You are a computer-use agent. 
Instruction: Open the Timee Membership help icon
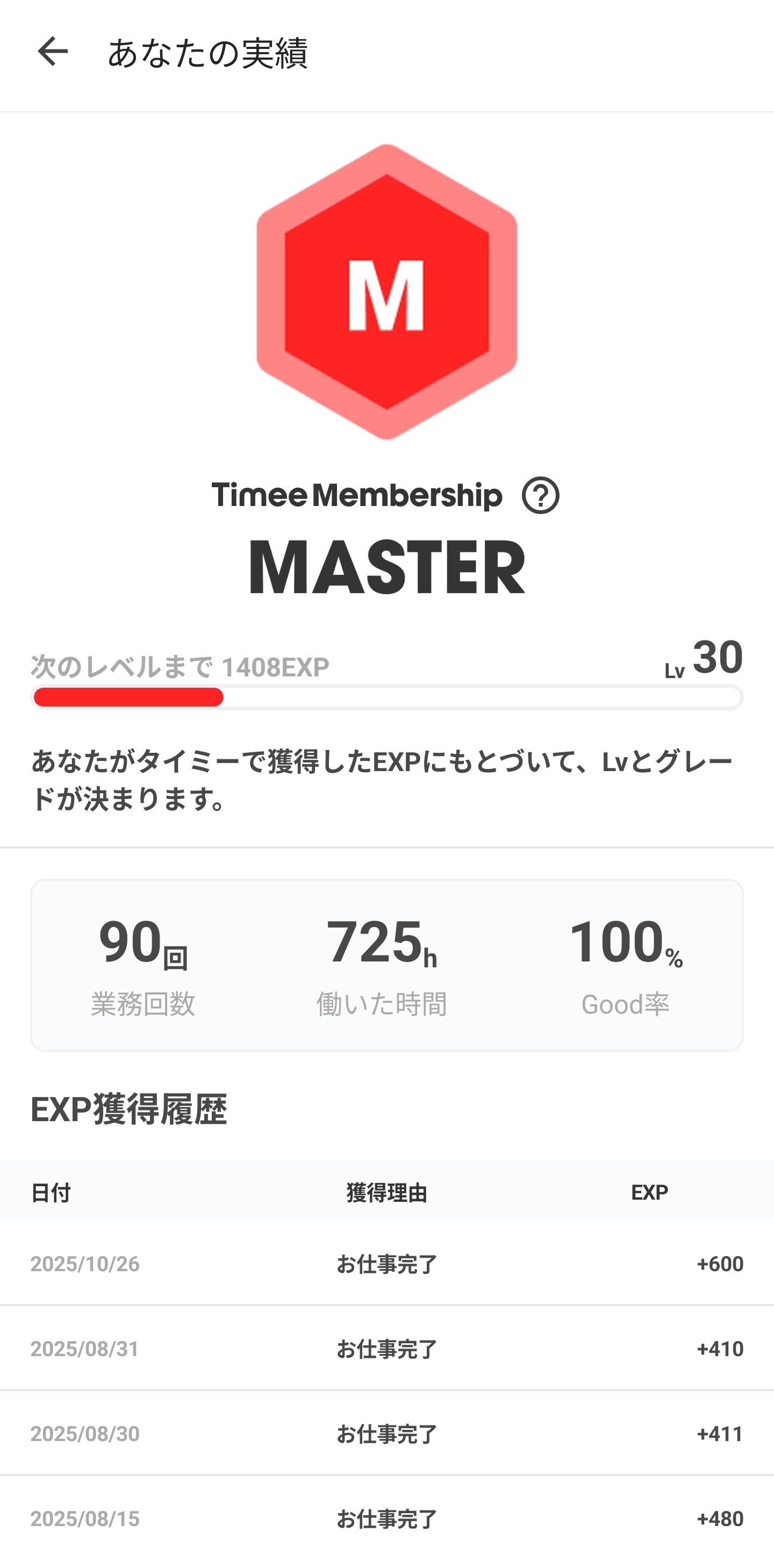click(x=540, y=495)
